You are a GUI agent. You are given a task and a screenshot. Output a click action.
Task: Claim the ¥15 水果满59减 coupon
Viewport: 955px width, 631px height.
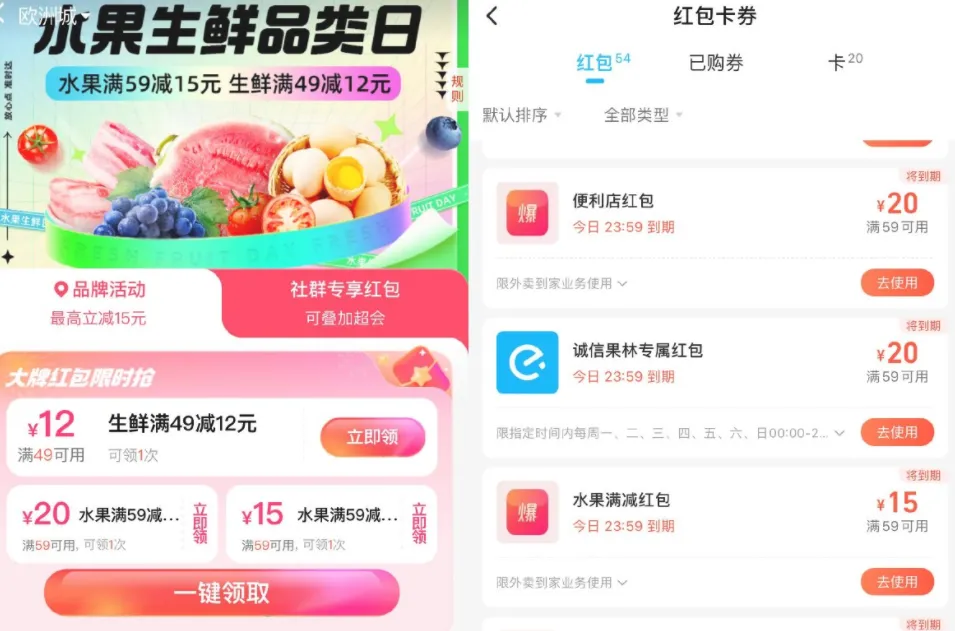(x=418, y=523)
